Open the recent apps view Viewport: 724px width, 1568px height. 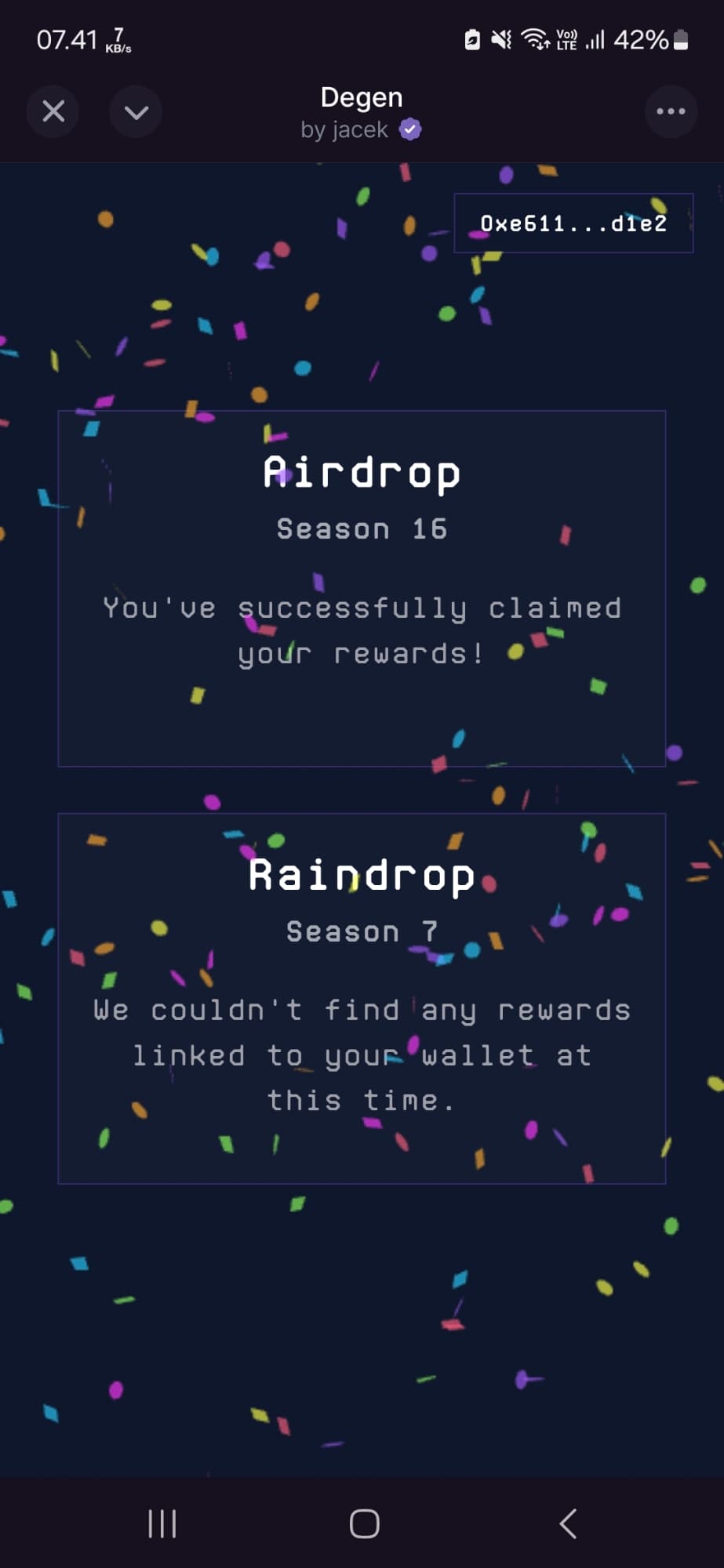[162, 1524]
